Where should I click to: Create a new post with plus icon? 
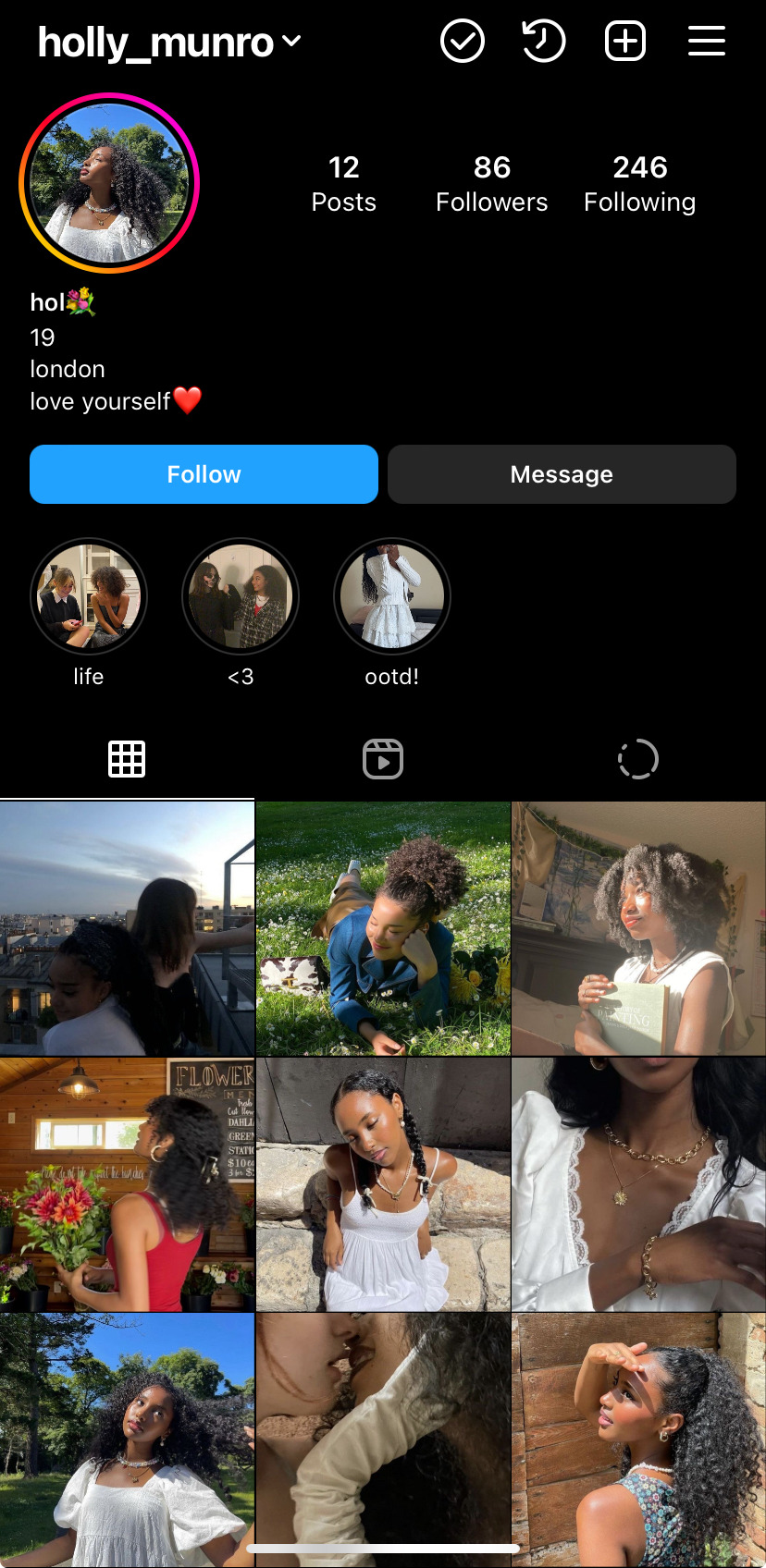tap(625, 42)
